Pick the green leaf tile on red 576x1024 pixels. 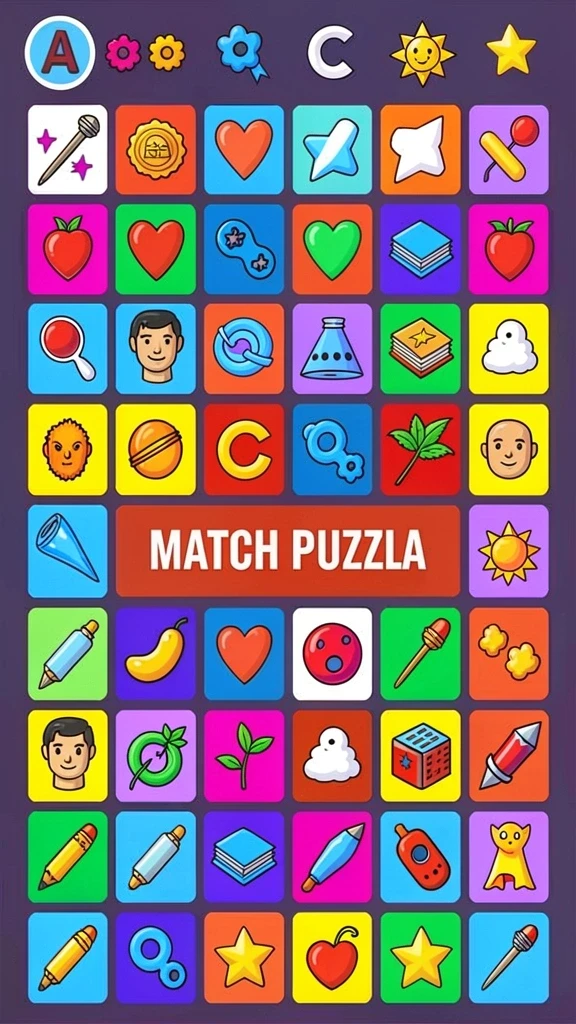[421, 449]
